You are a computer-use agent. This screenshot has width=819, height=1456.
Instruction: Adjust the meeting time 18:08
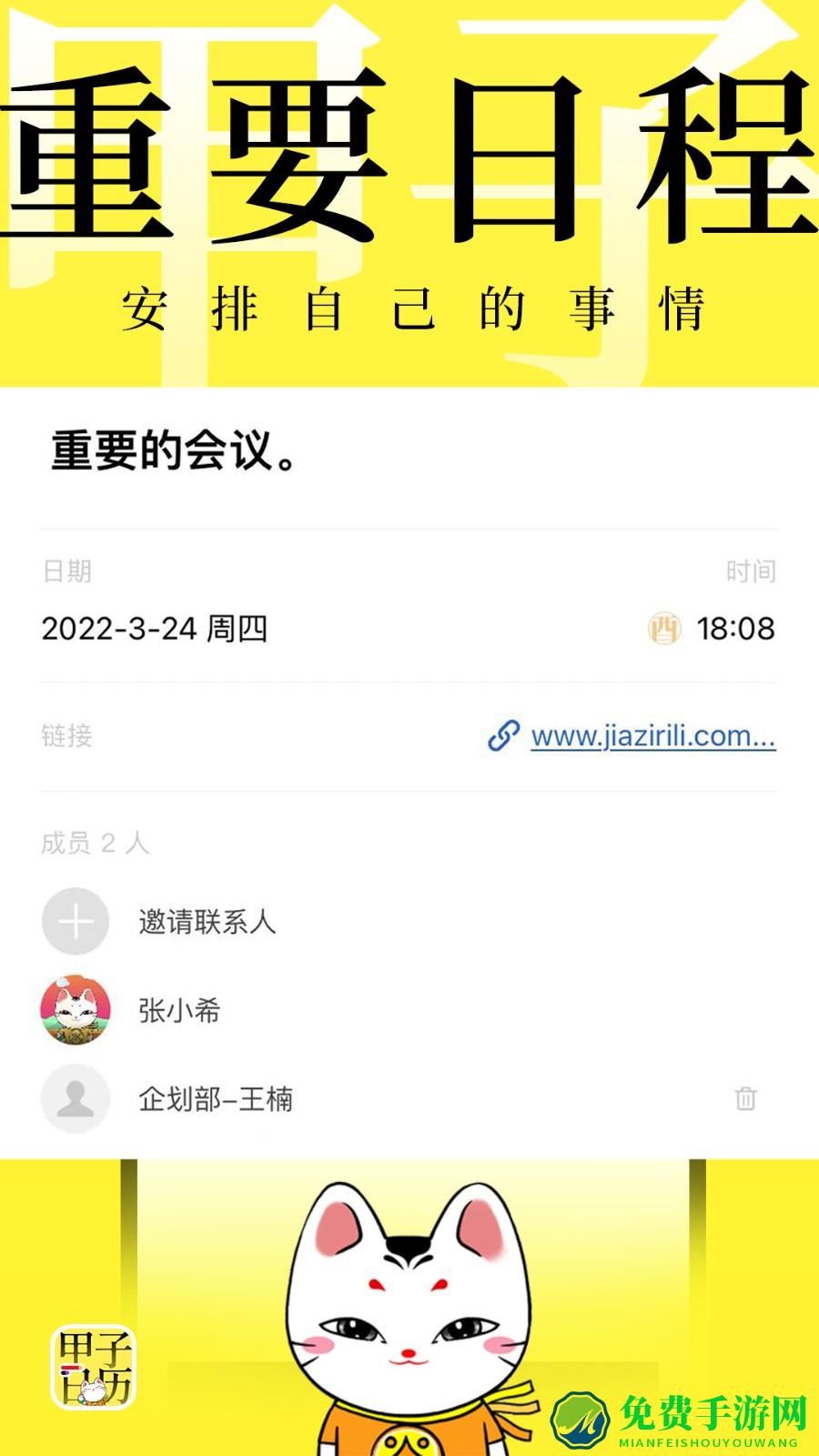click(733, 628)
